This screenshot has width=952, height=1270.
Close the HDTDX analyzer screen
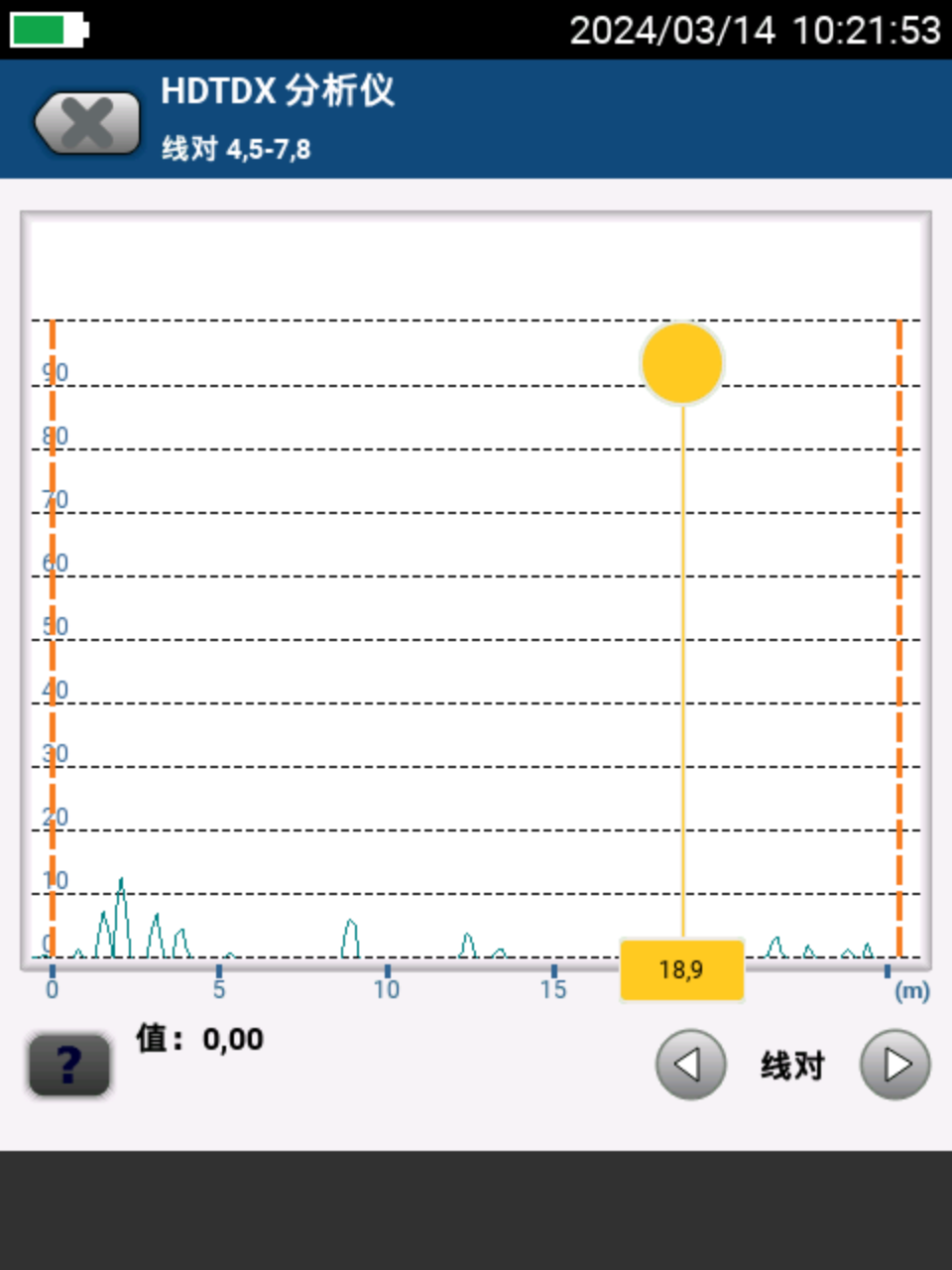pyautogui.click(x=87, y=123)
